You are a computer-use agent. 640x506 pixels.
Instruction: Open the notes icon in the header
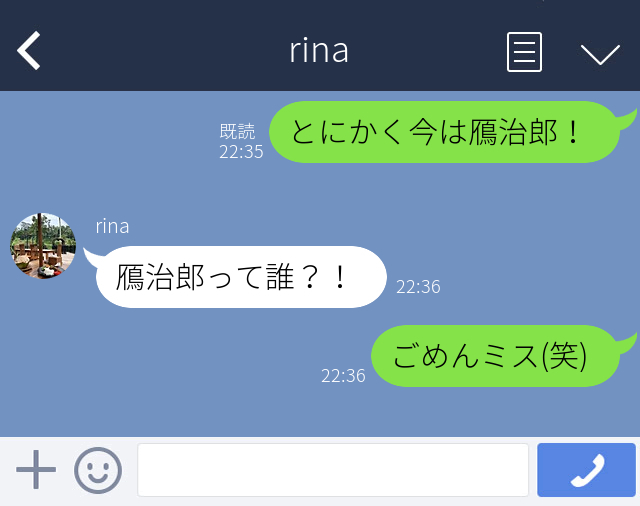coord(524,52)
